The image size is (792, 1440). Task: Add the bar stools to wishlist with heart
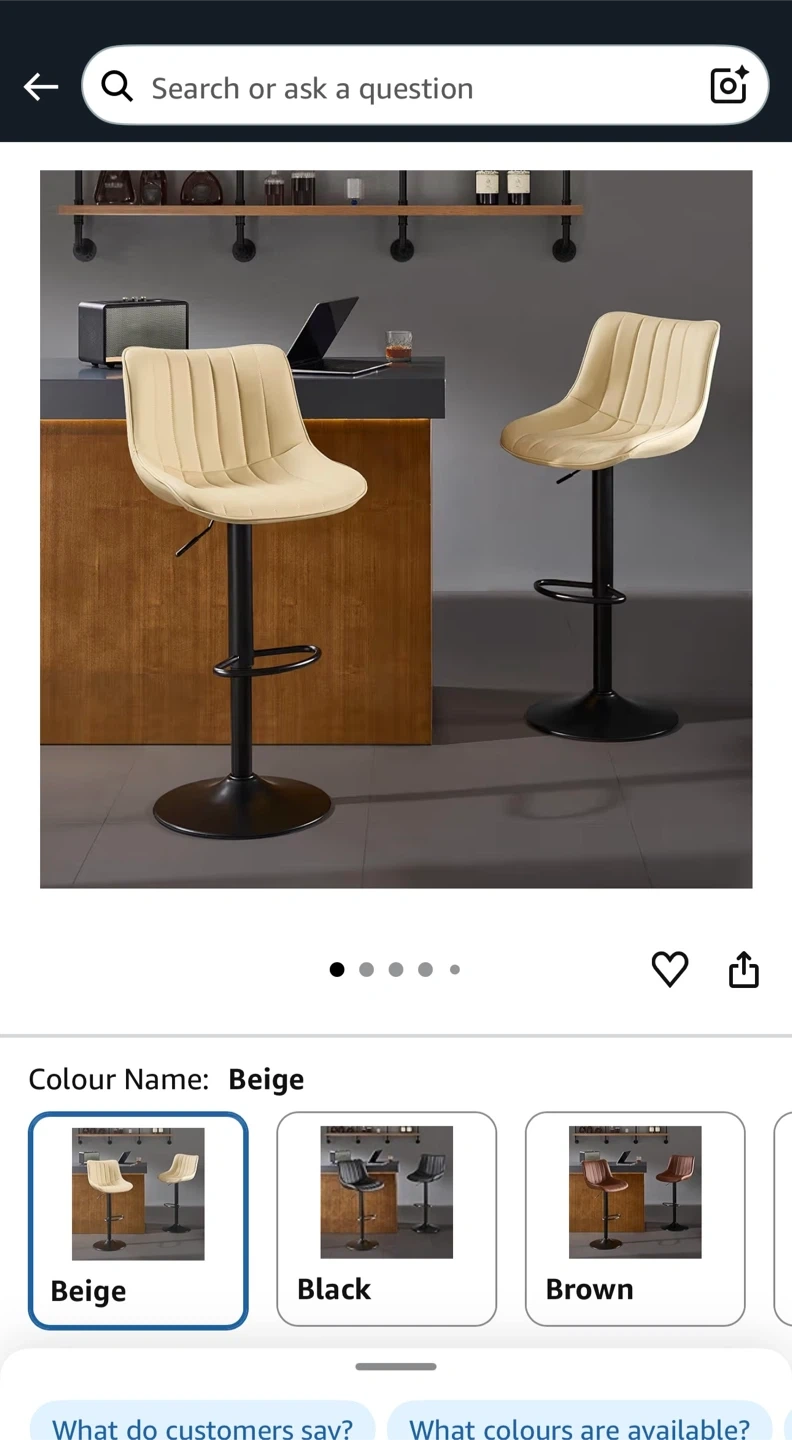pos(669,969)
